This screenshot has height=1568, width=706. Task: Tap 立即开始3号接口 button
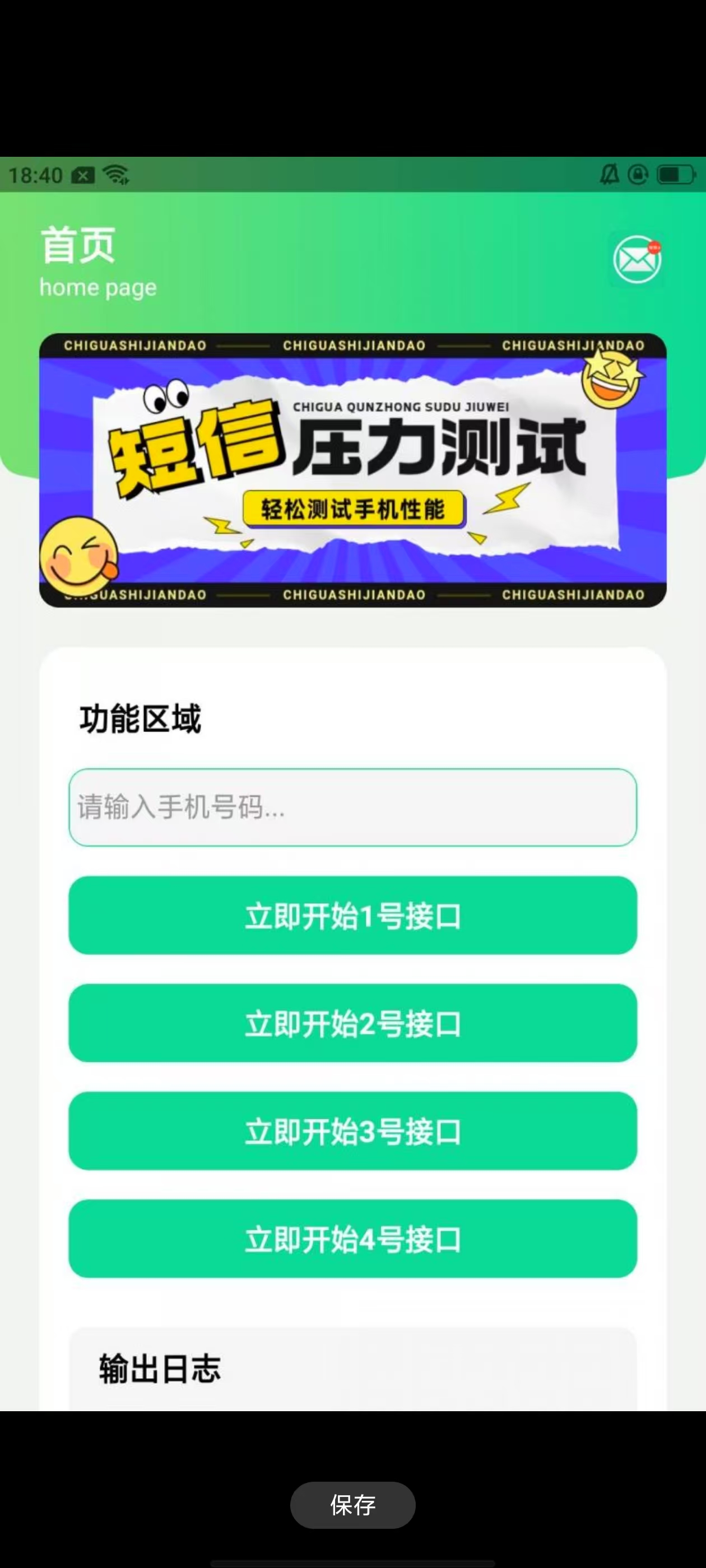[x=352, y=1131]
